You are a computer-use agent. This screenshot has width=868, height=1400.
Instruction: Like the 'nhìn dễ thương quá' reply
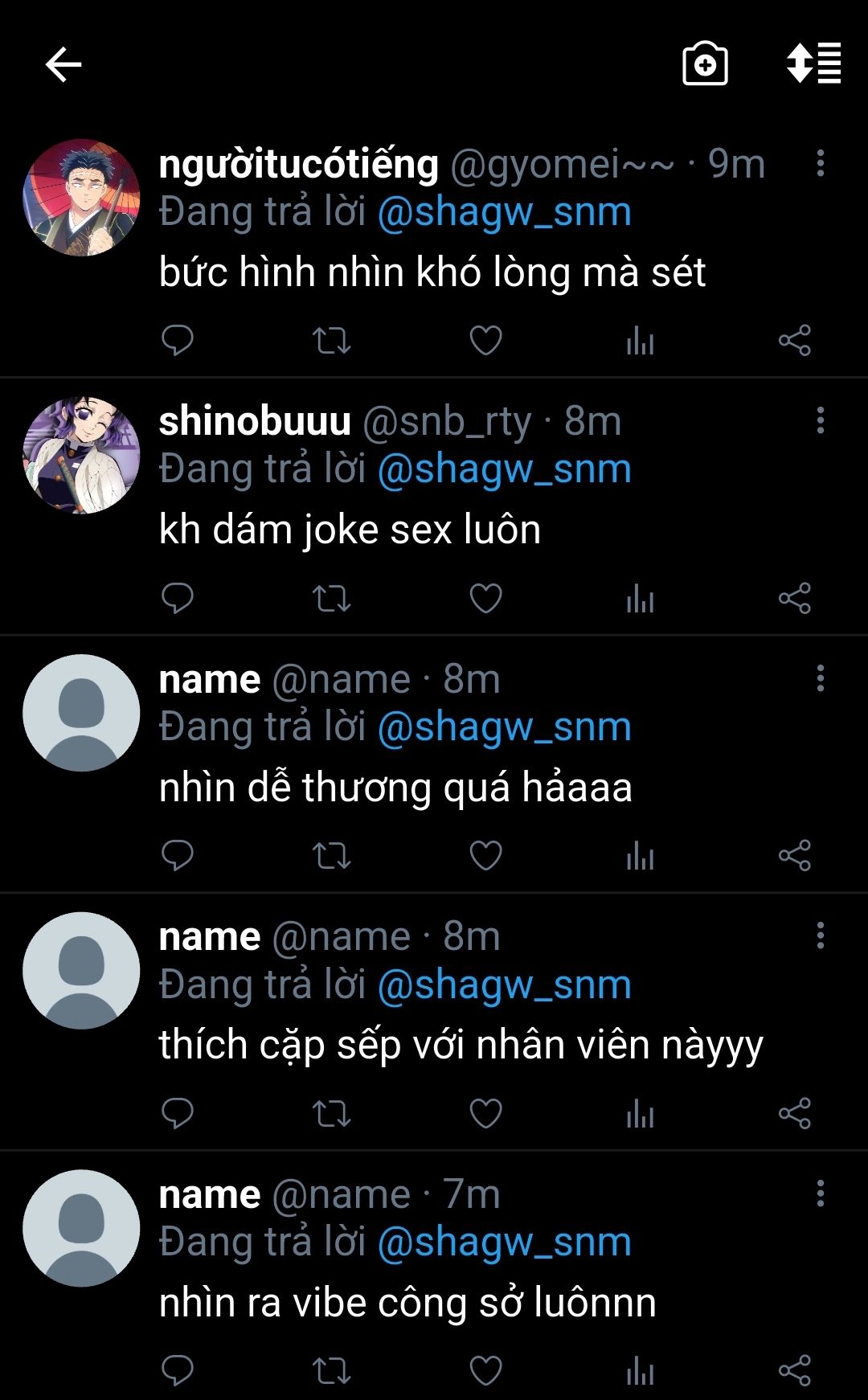click(485, 856)
